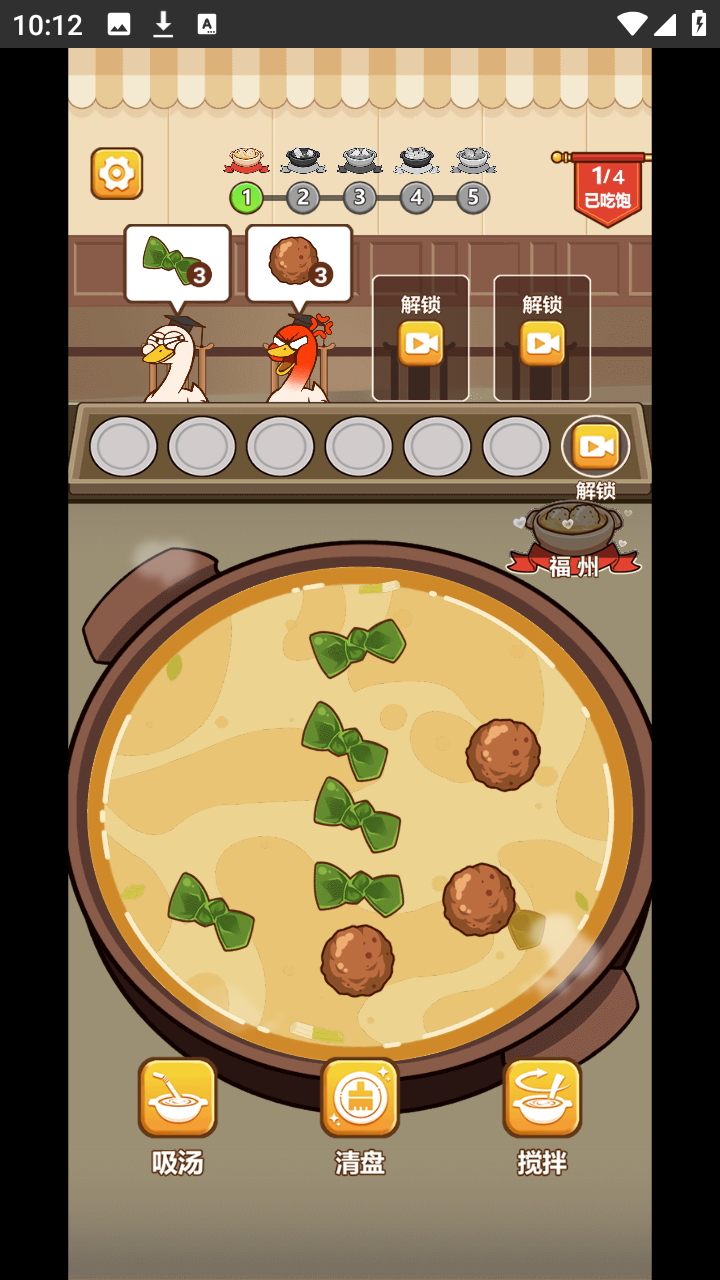Image resolution: width=720 pixels, height=1280 pixels.
Task: Open the 已吃饱 progress banner
Action: 608,187
